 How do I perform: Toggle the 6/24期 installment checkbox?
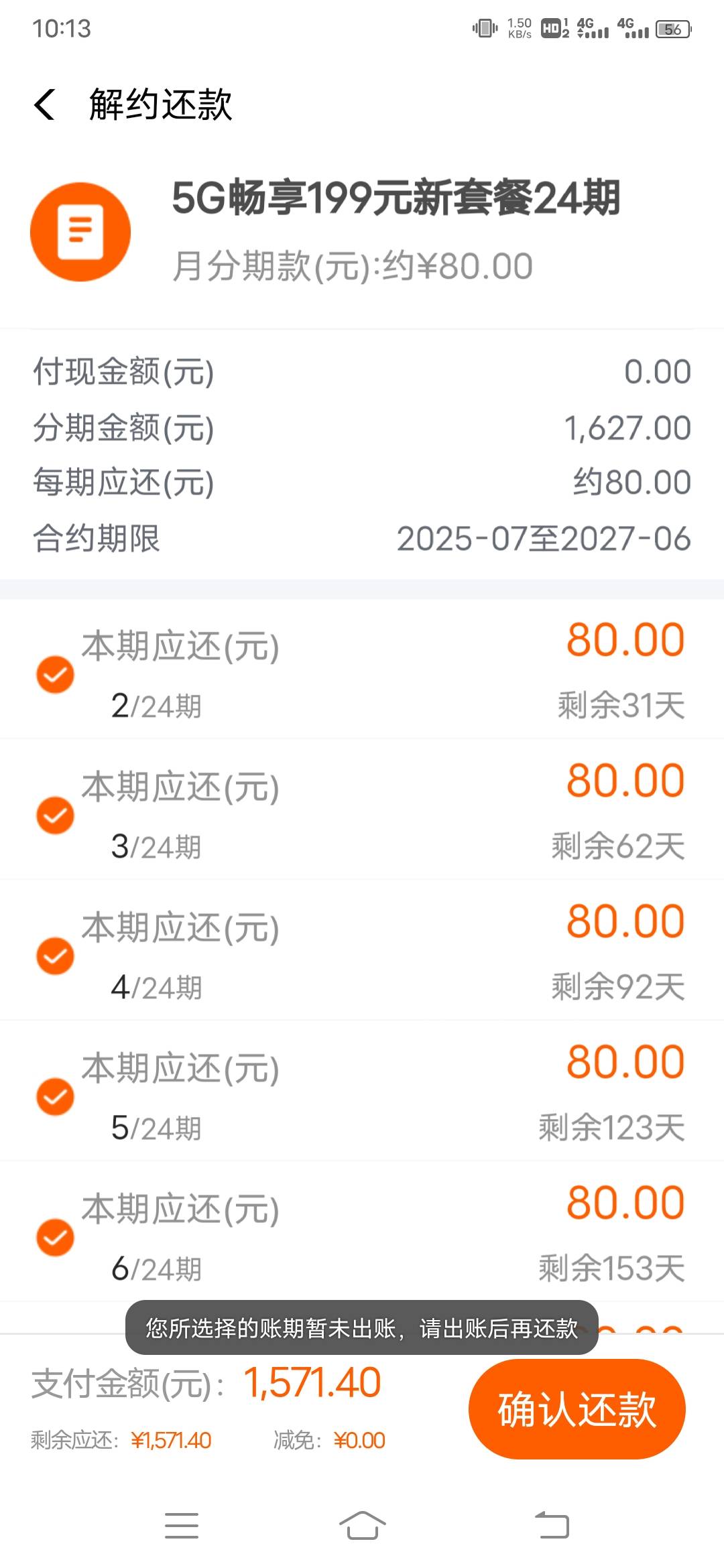point(55,1237)
